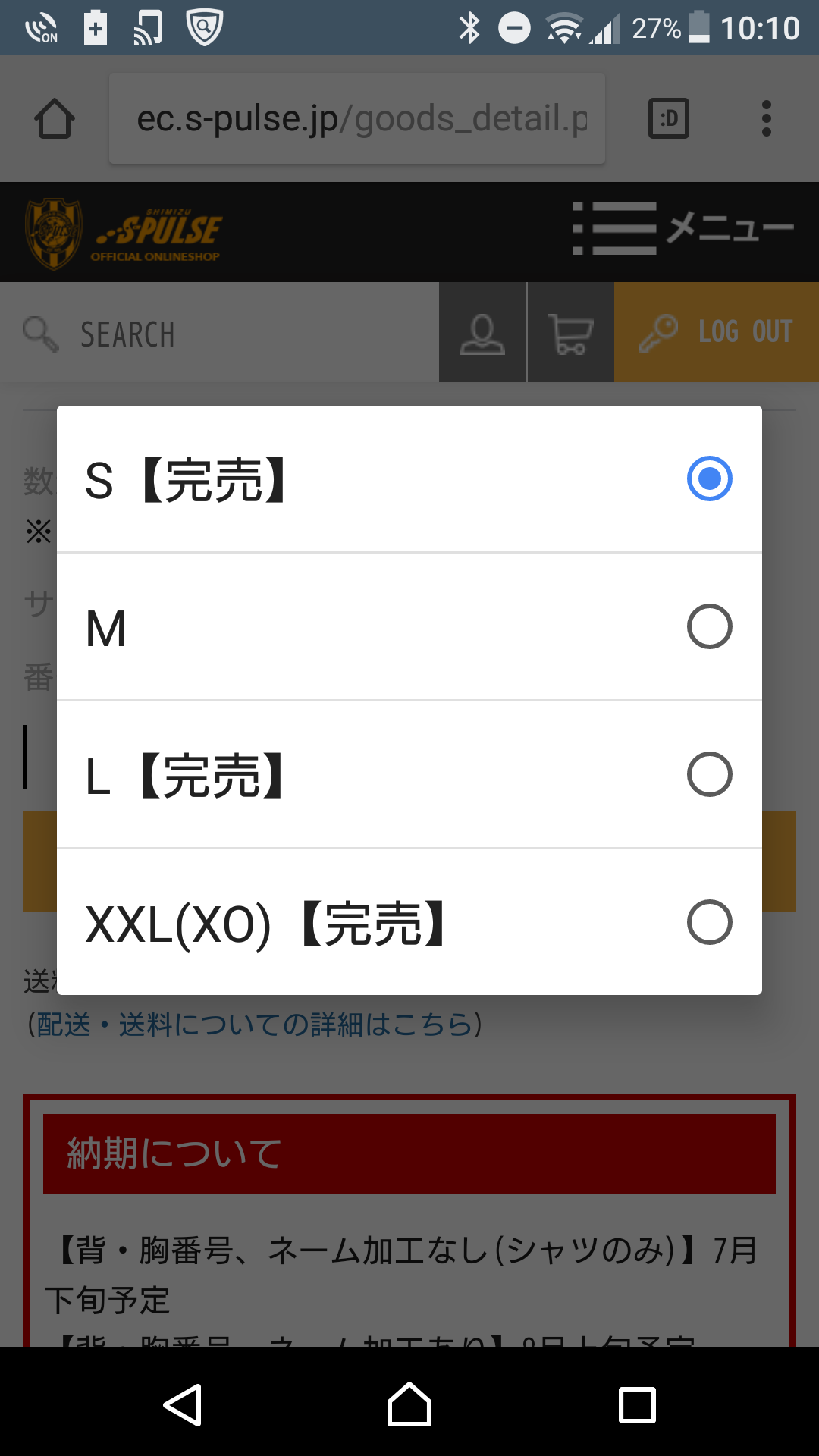Screen dimensions: 819x1456
Task: Go back using system back button
Action: [183, 1404]
